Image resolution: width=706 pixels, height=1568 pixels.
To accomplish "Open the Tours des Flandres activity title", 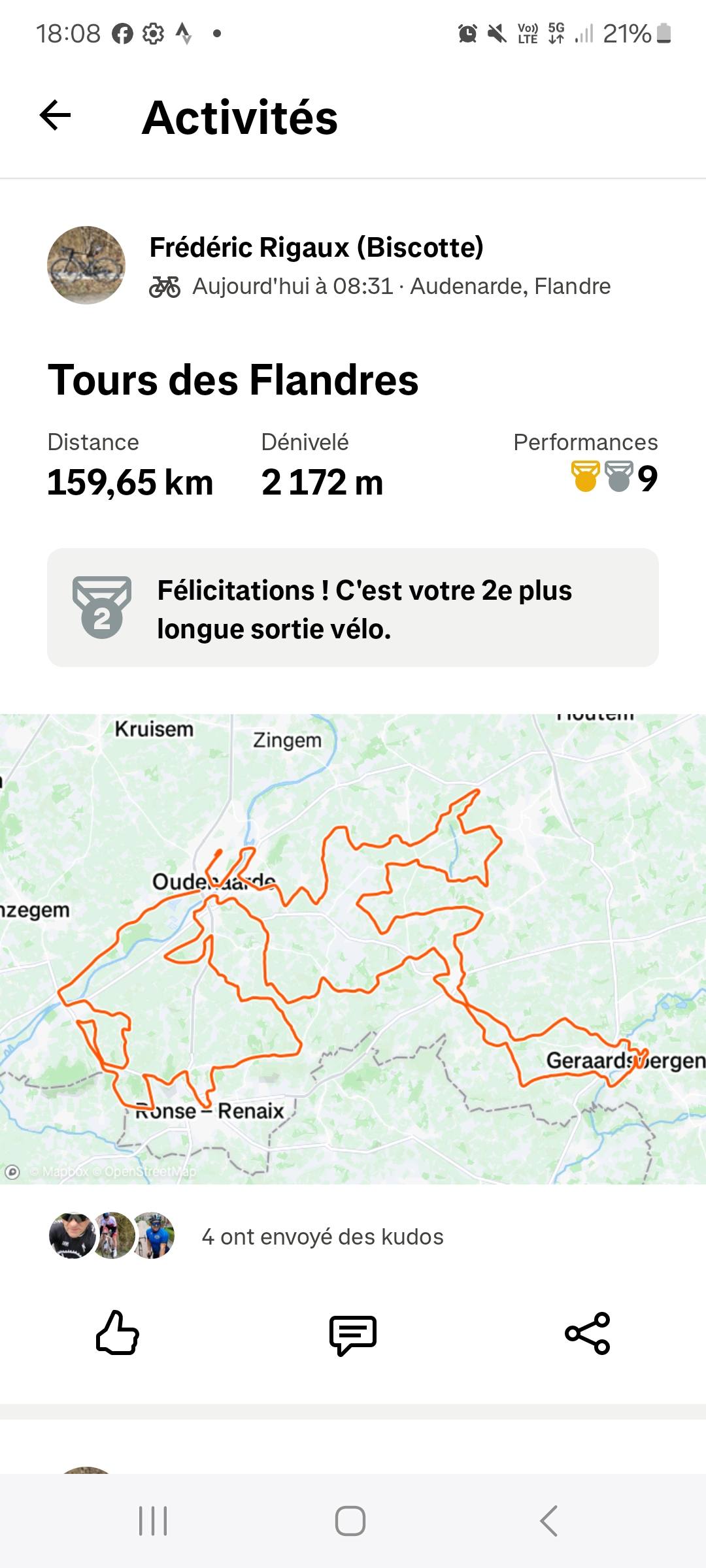I will (233, 380).
